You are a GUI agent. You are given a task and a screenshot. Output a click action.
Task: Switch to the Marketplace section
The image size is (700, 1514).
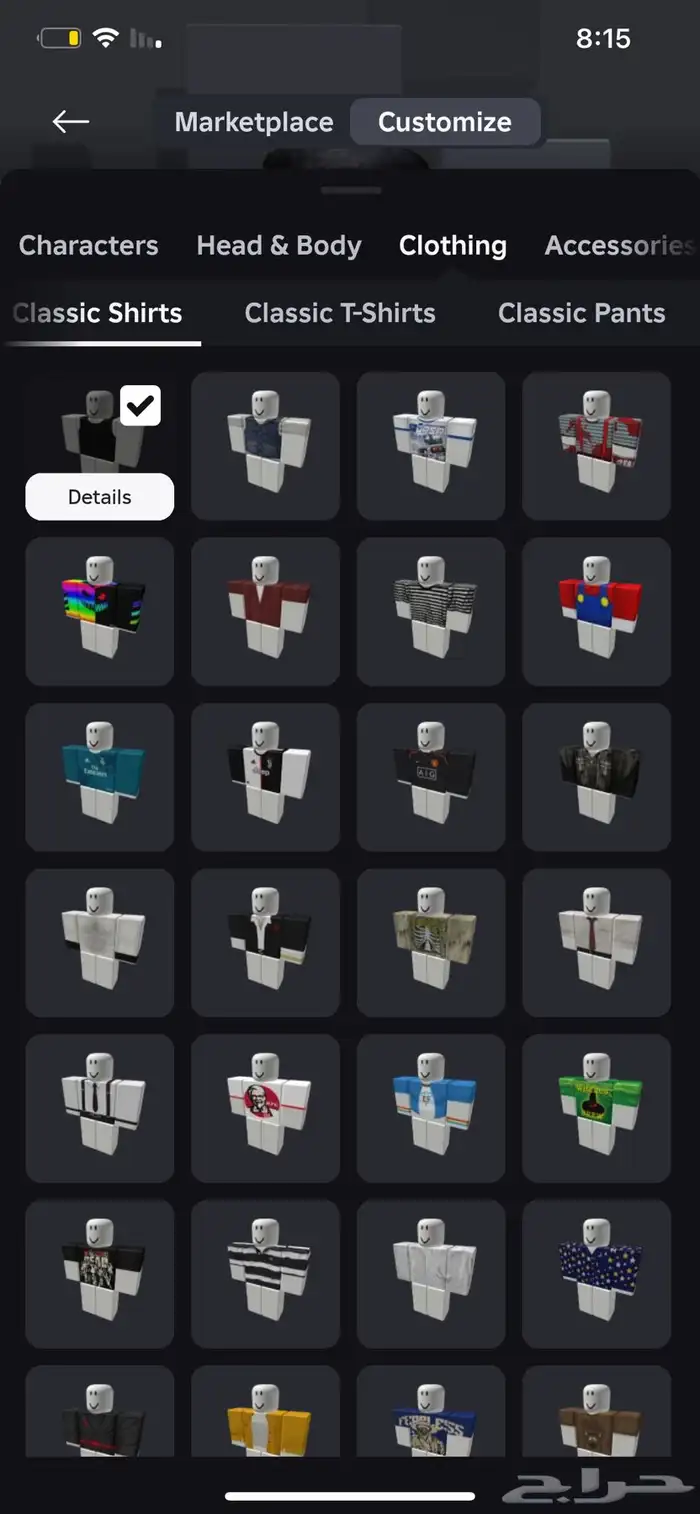point(254,122)
